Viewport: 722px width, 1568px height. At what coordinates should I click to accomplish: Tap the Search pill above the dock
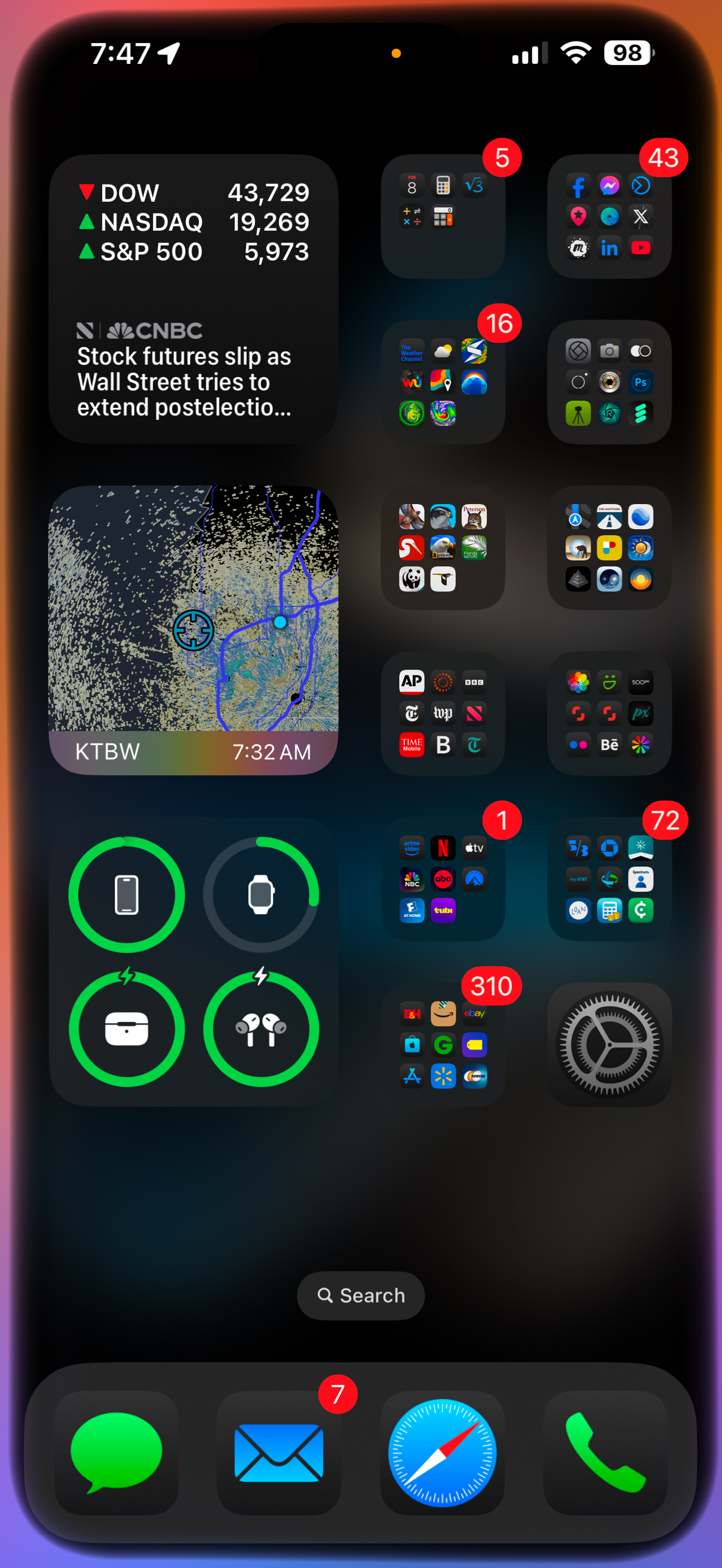(361, 1295)
